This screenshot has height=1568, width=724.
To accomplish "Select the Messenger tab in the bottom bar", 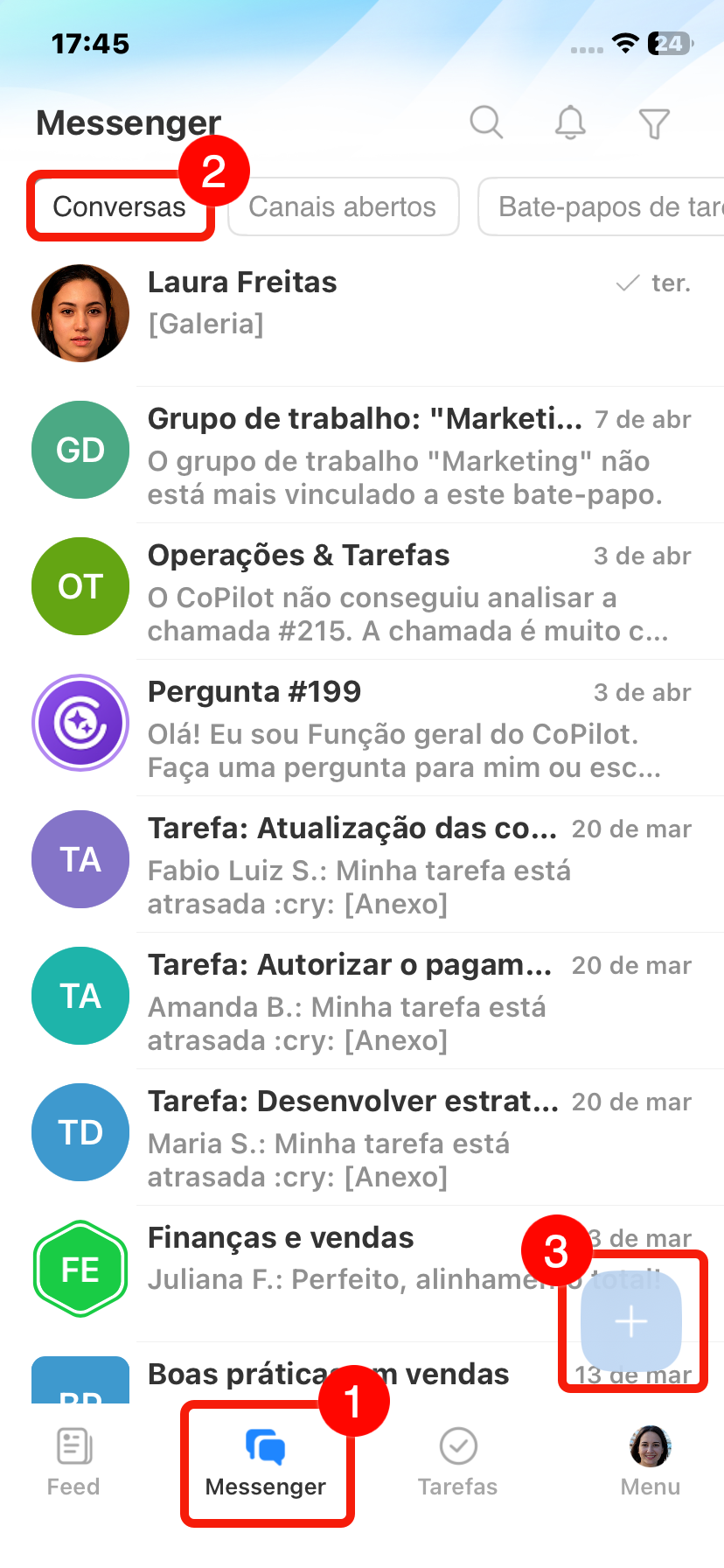I will coord(266,1463).
